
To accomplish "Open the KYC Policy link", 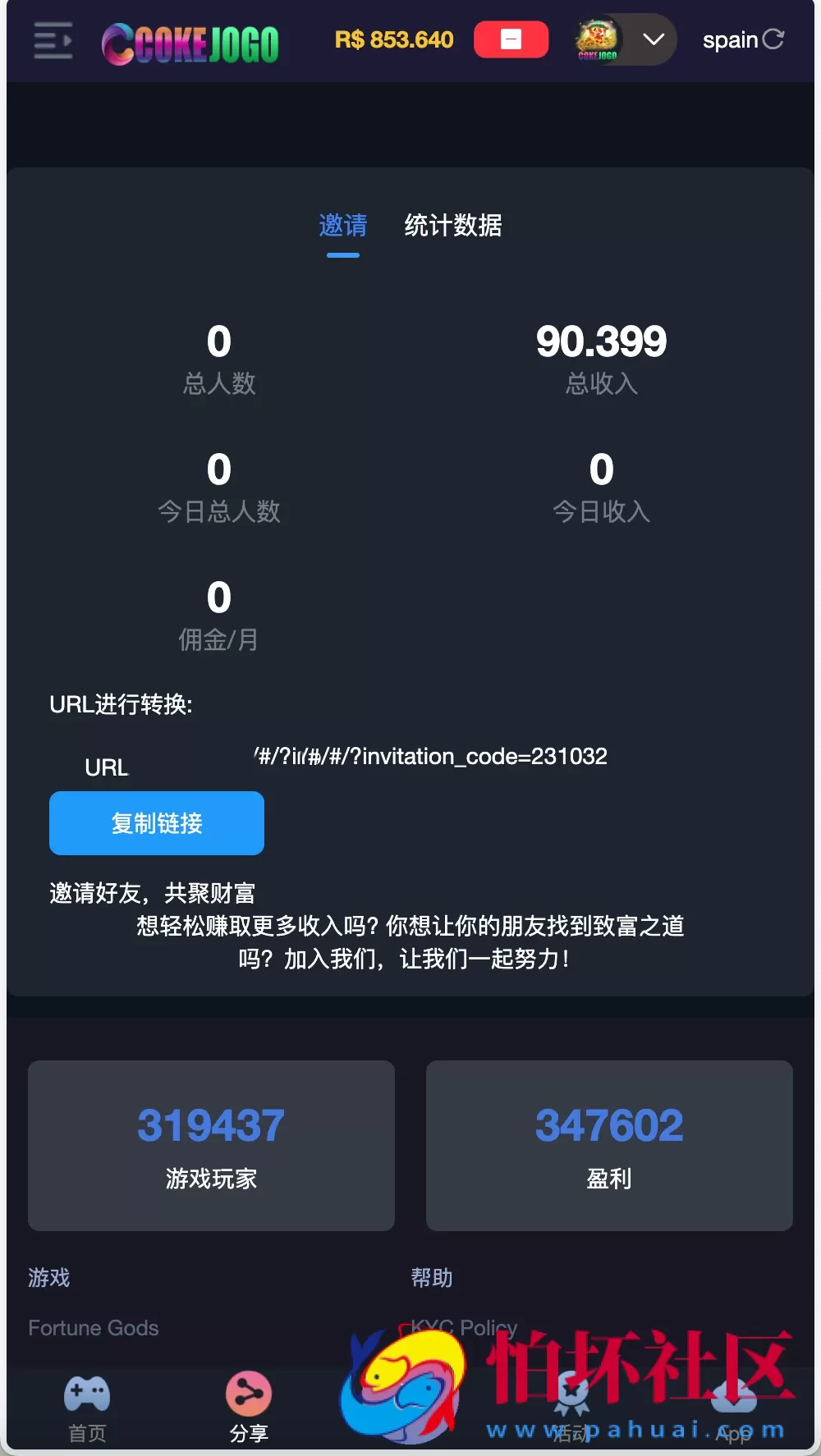I will (x=462, y=1327).
